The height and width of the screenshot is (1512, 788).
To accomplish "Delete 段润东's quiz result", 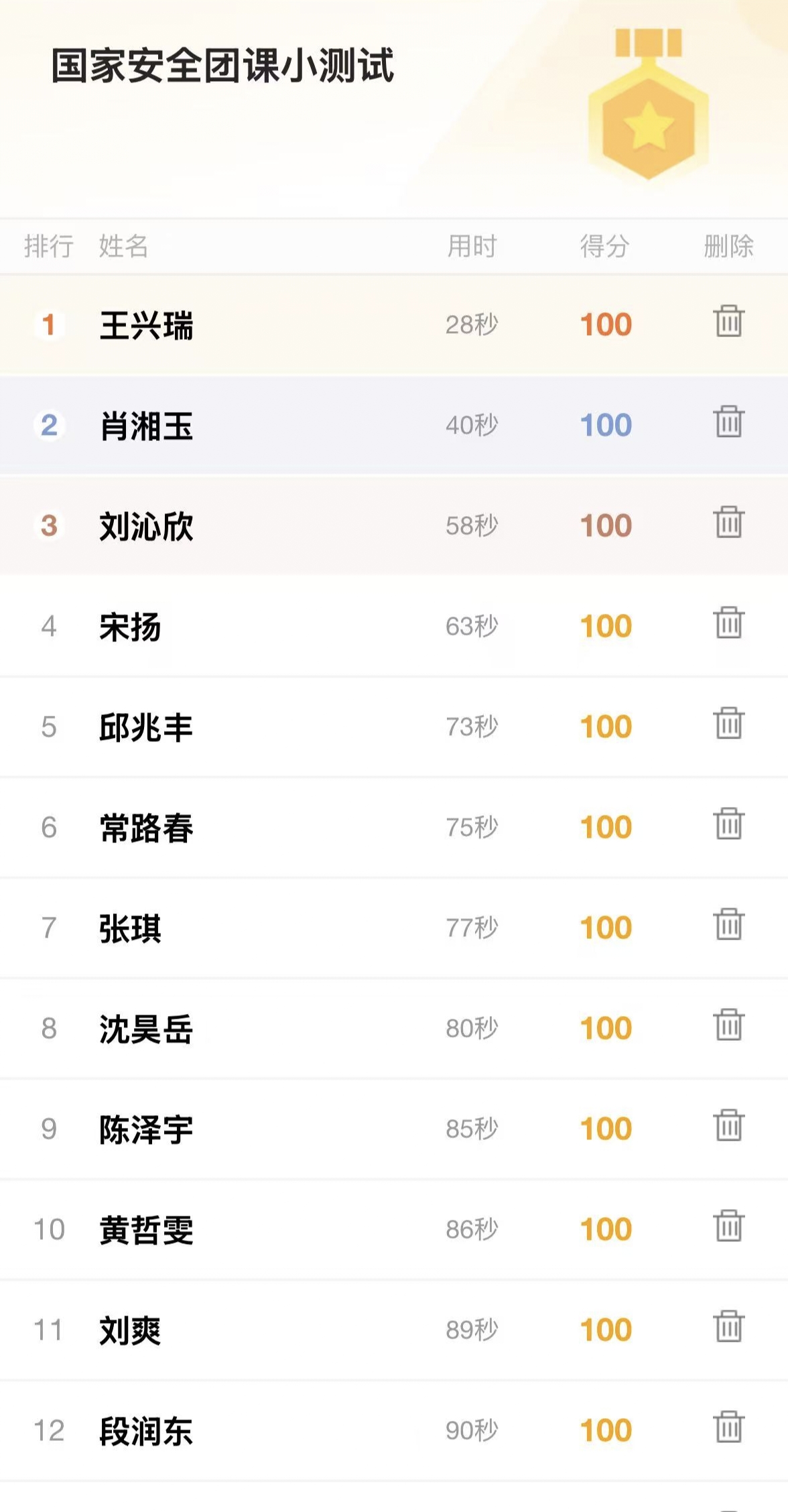I will (728, 1428).
